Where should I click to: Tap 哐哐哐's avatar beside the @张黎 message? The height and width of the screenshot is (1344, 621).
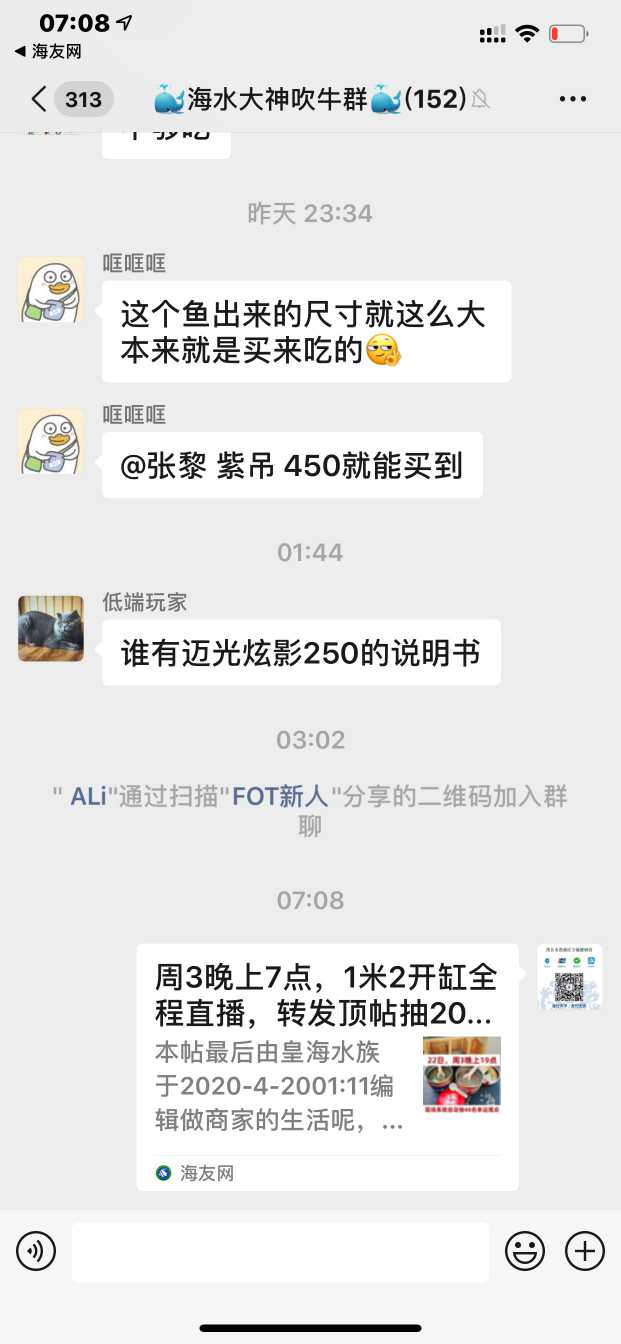(x=51, y=441)
